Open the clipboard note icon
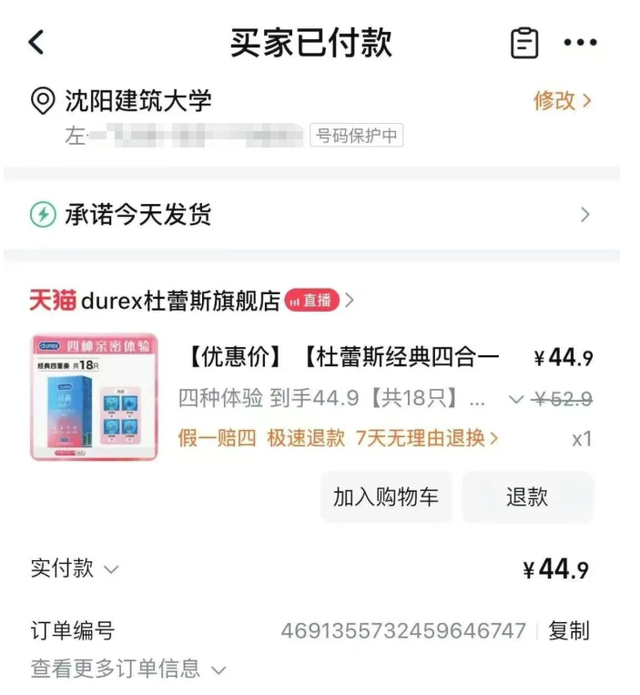The width and height of the screenshot is (640, 695). (x=524, y=43)
